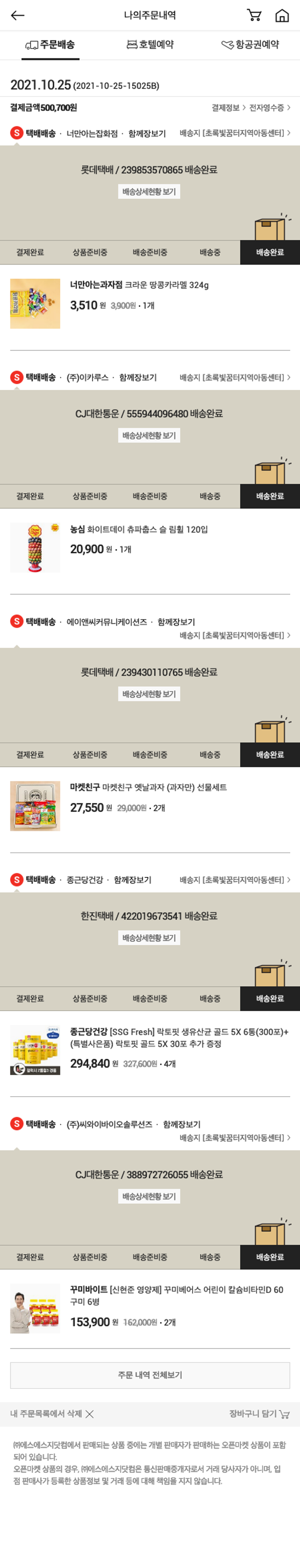Delete this order via 내 주문목록에서 삭제
The image size is (300, 1568).
pyautogui.click(x=52, y=1413)
